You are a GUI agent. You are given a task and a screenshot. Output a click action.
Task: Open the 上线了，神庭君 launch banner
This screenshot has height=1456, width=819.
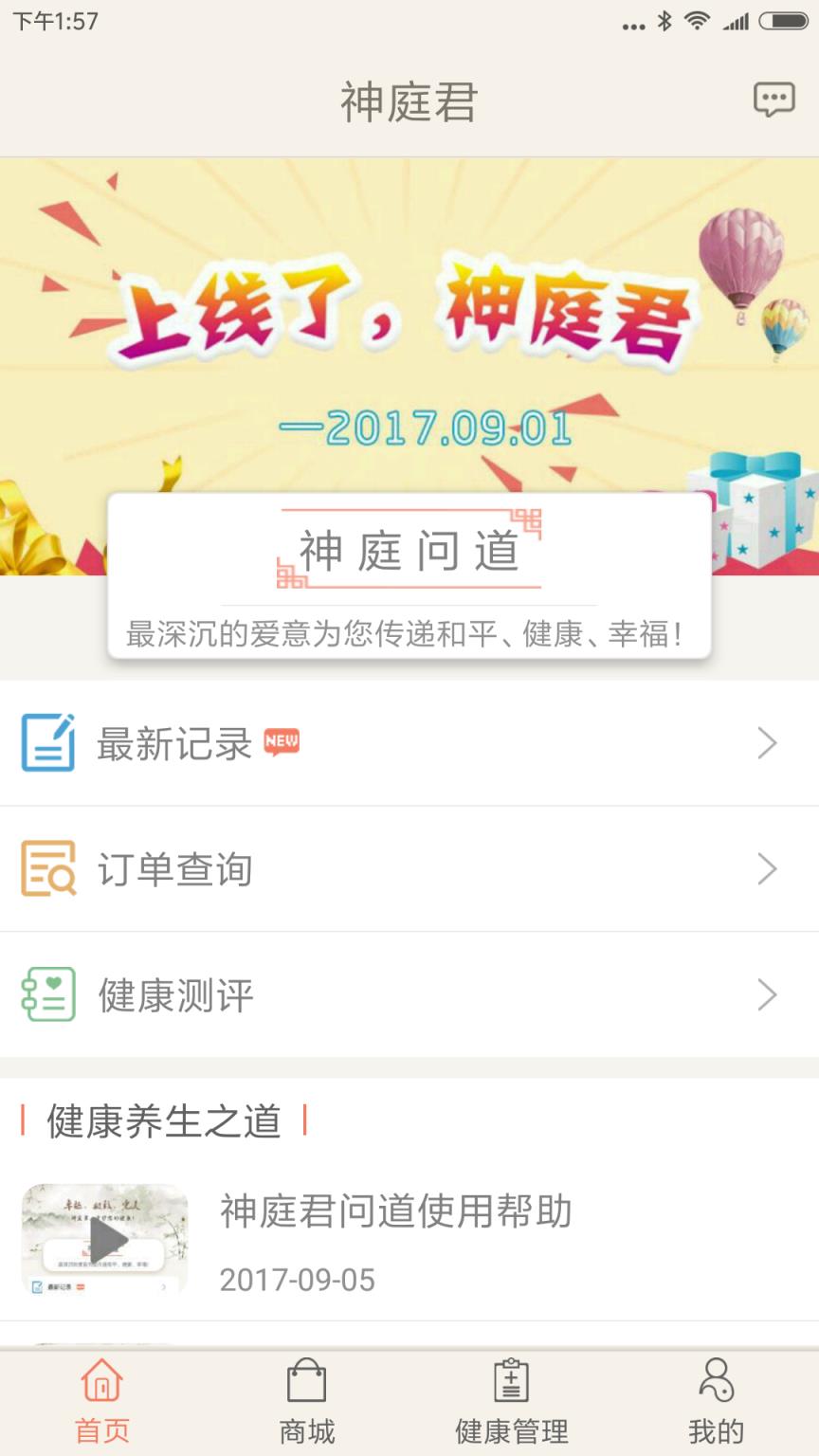[409, 322]
